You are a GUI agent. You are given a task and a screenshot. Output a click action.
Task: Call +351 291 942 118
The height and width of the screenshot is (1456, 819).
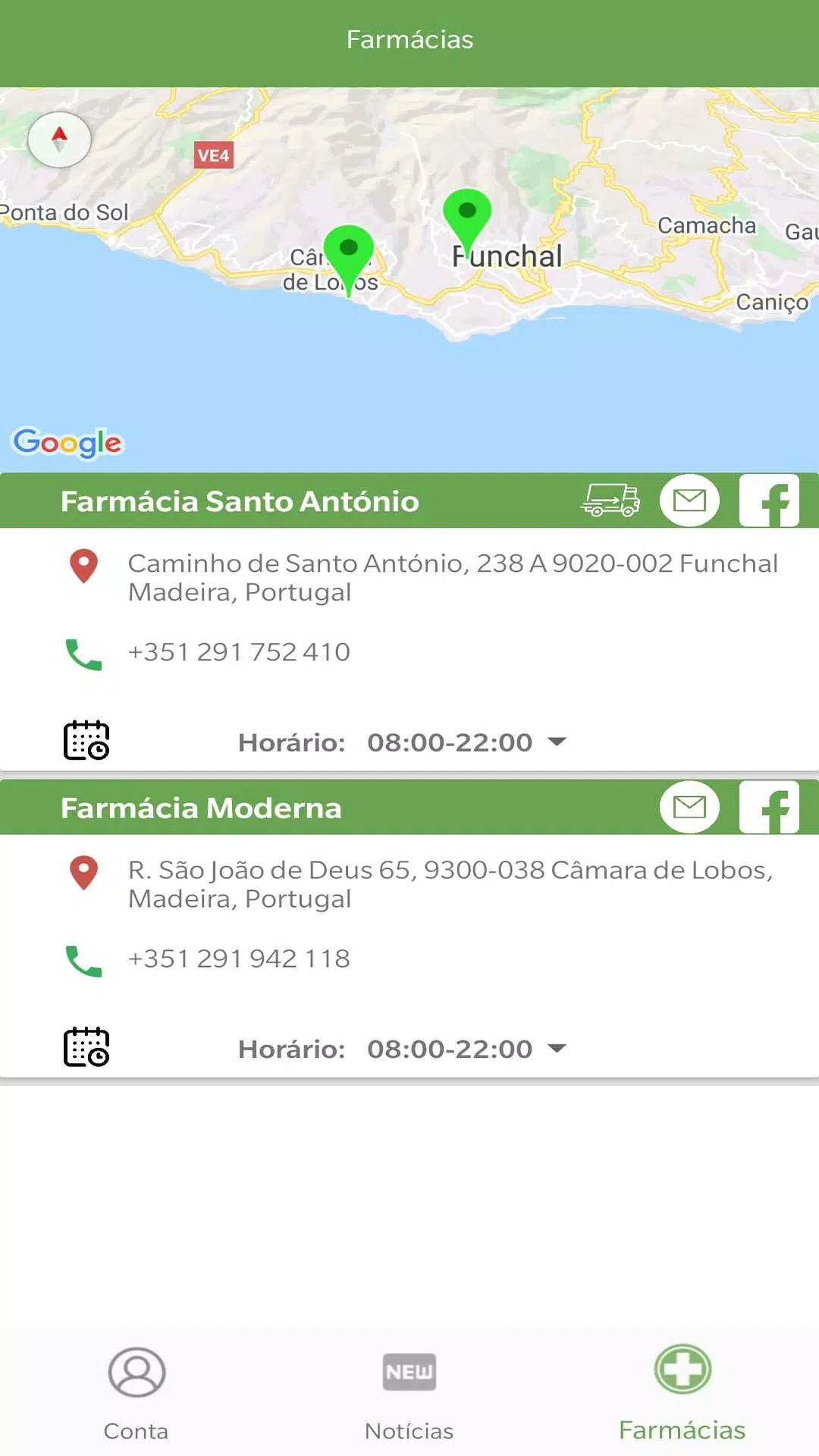pos(239,959)
